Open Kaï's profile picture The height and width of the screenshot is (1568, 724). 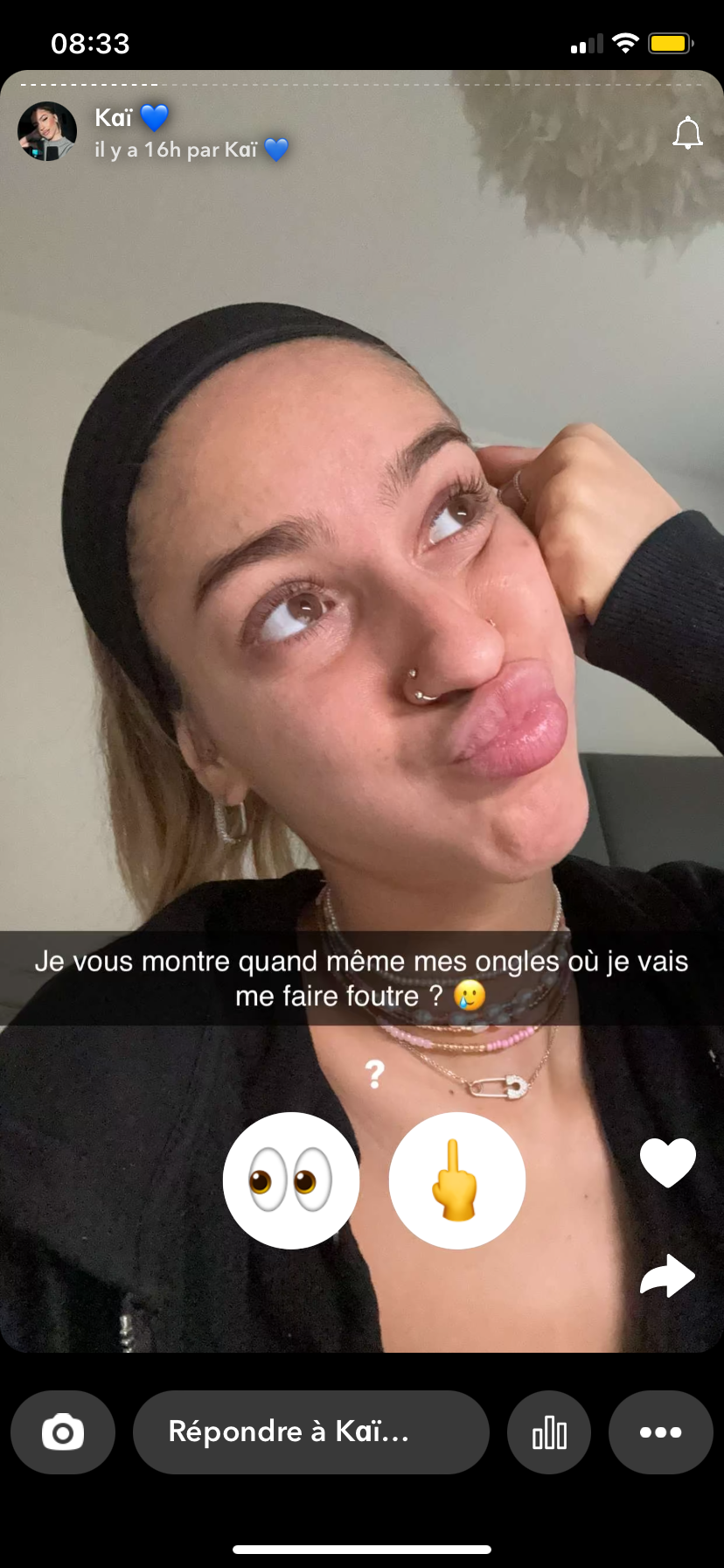click(47, 132)
